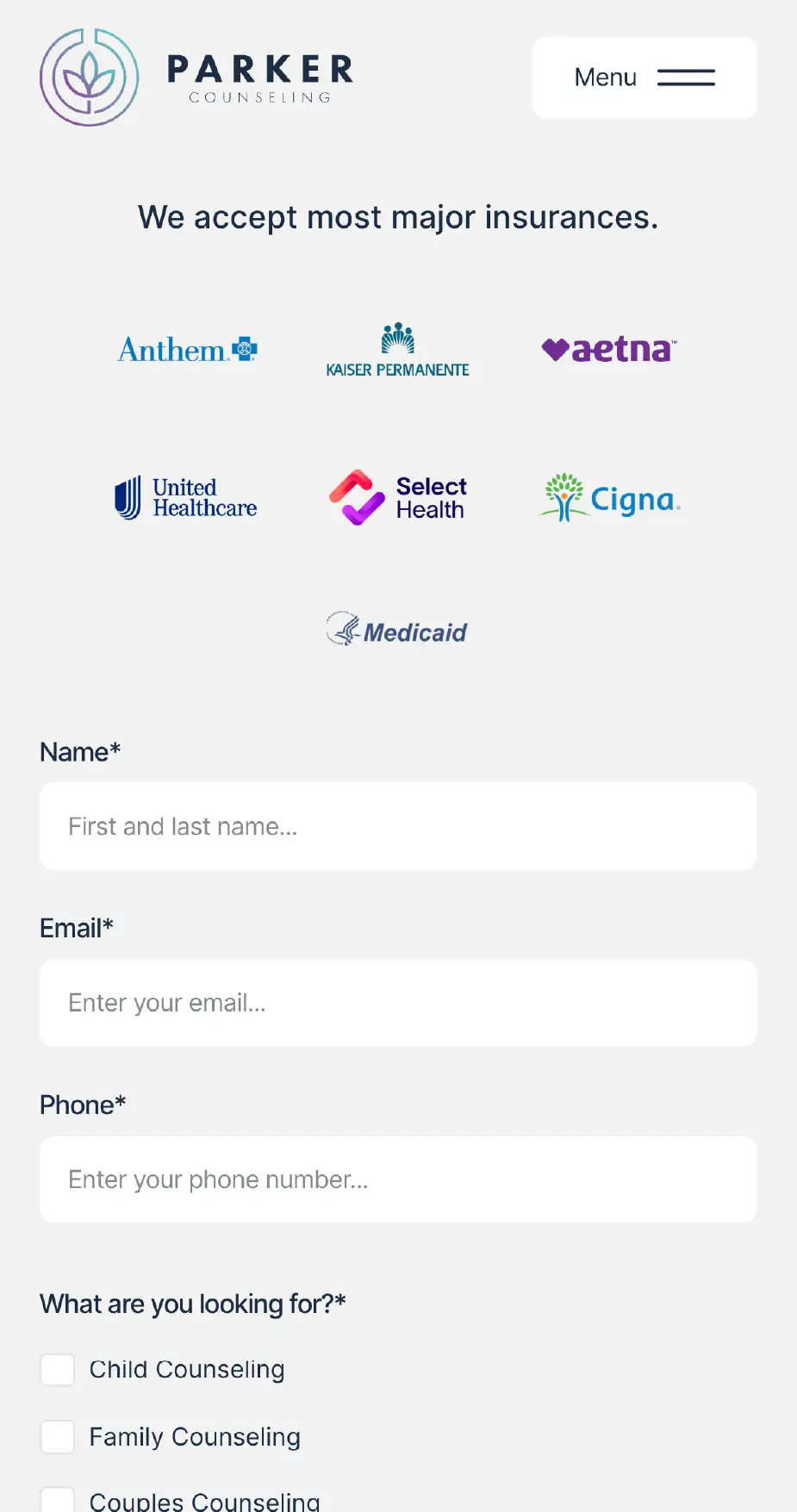
Task: Select the Couples Counseling checkbox
Action: 58,1501
